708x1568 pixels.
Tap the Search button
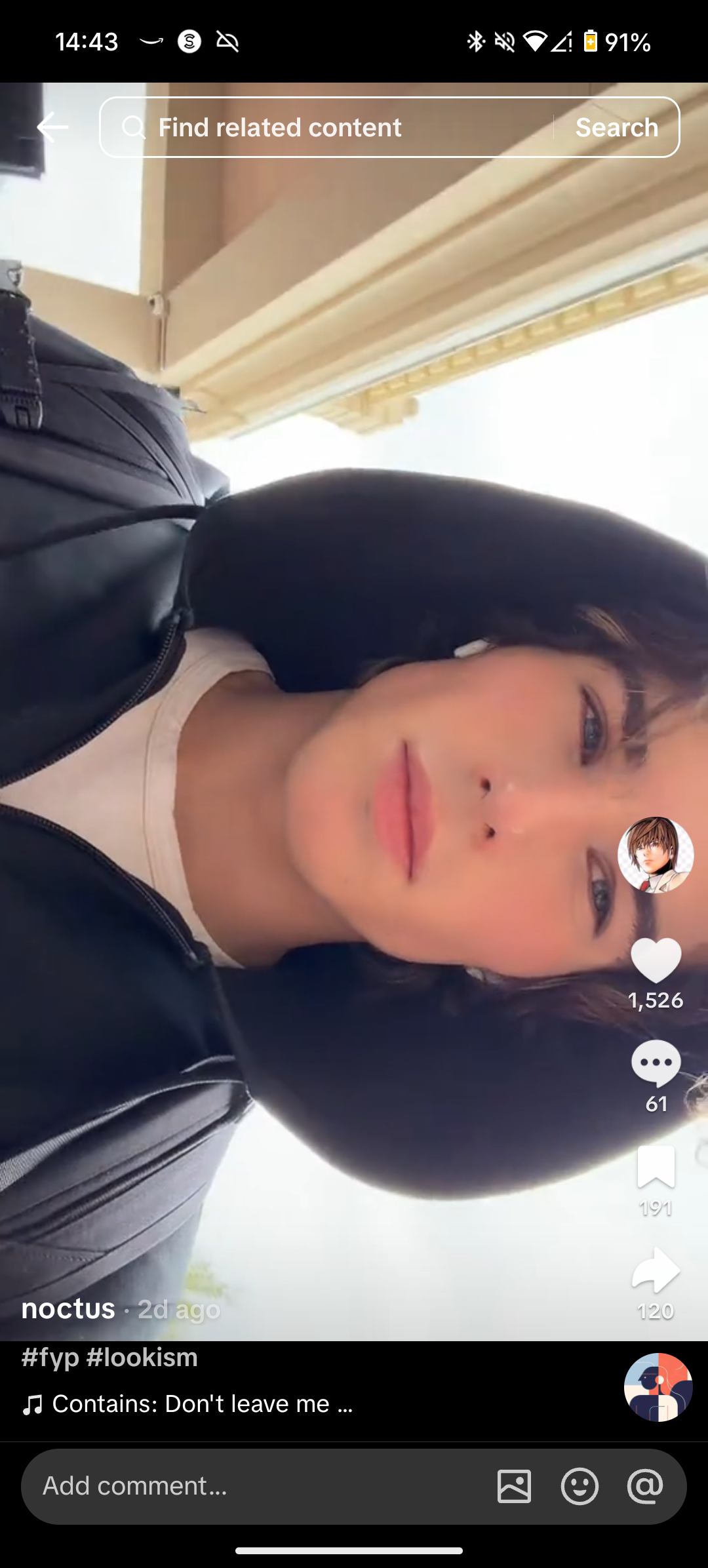coord(616,127)
